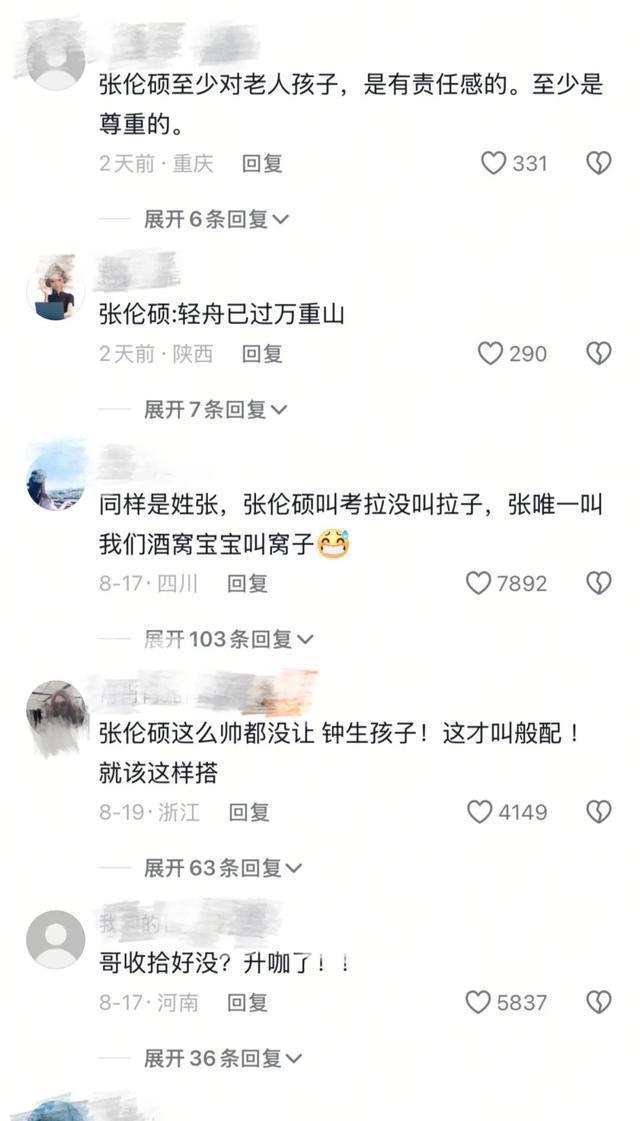
Task: Open the 浙江 commenter's avatar
Action: pos(55,717)
